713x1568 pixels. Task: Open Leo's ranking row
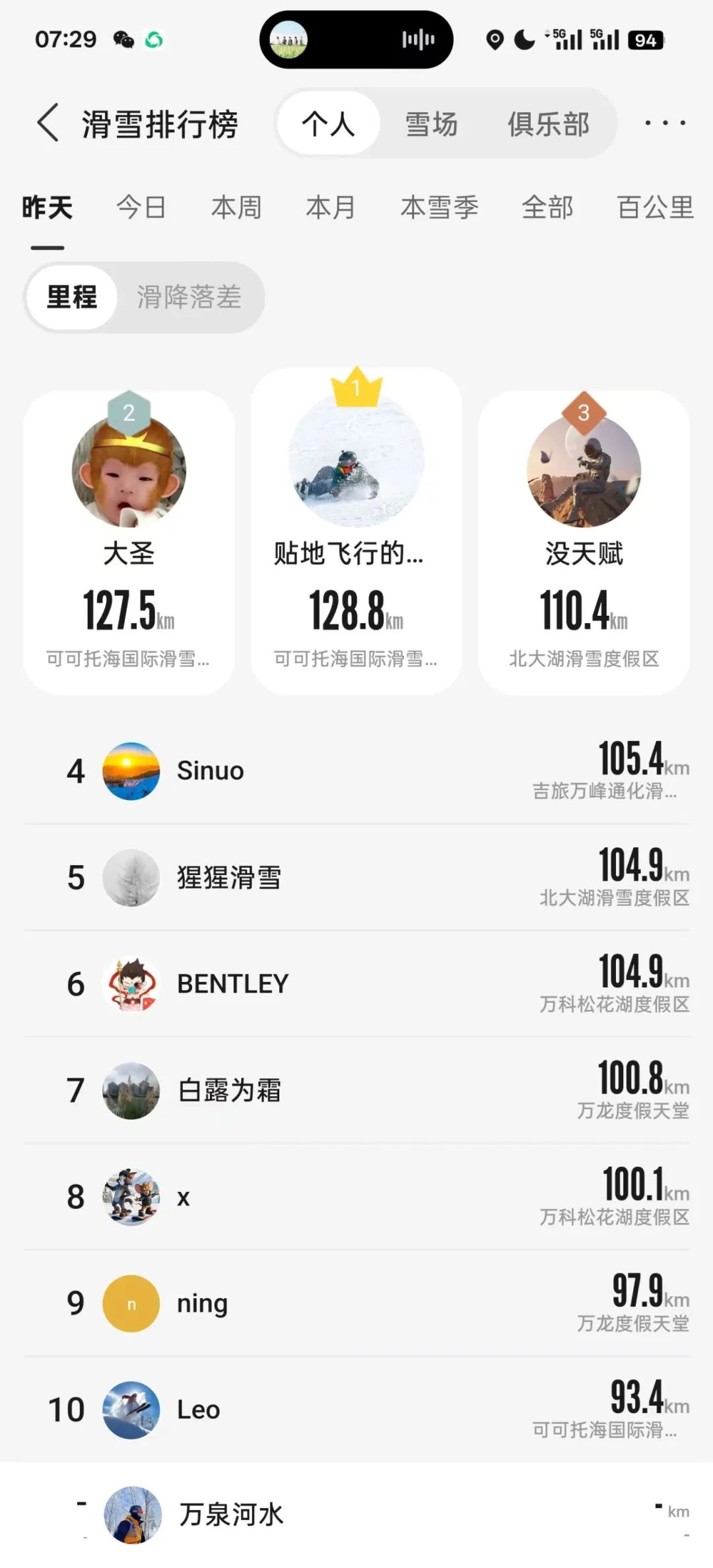(x=356, y=1410)
